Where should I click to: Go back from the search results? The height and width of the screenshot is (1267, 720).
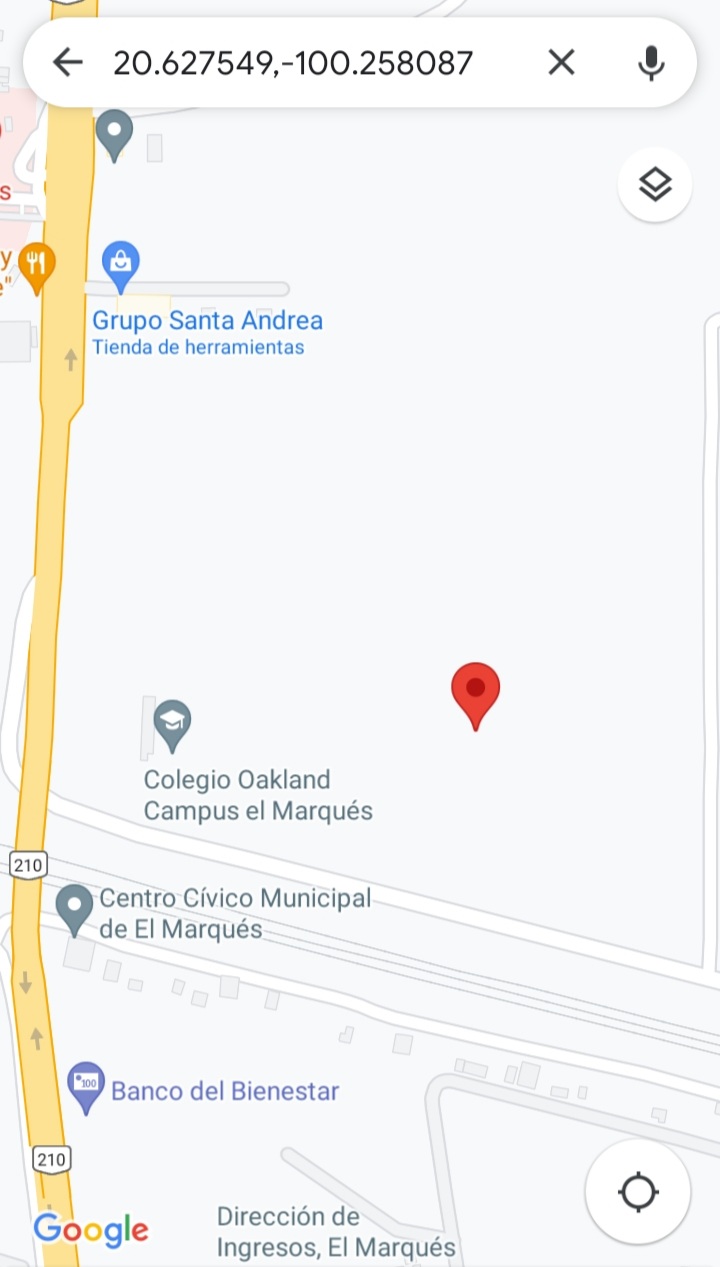67,63
